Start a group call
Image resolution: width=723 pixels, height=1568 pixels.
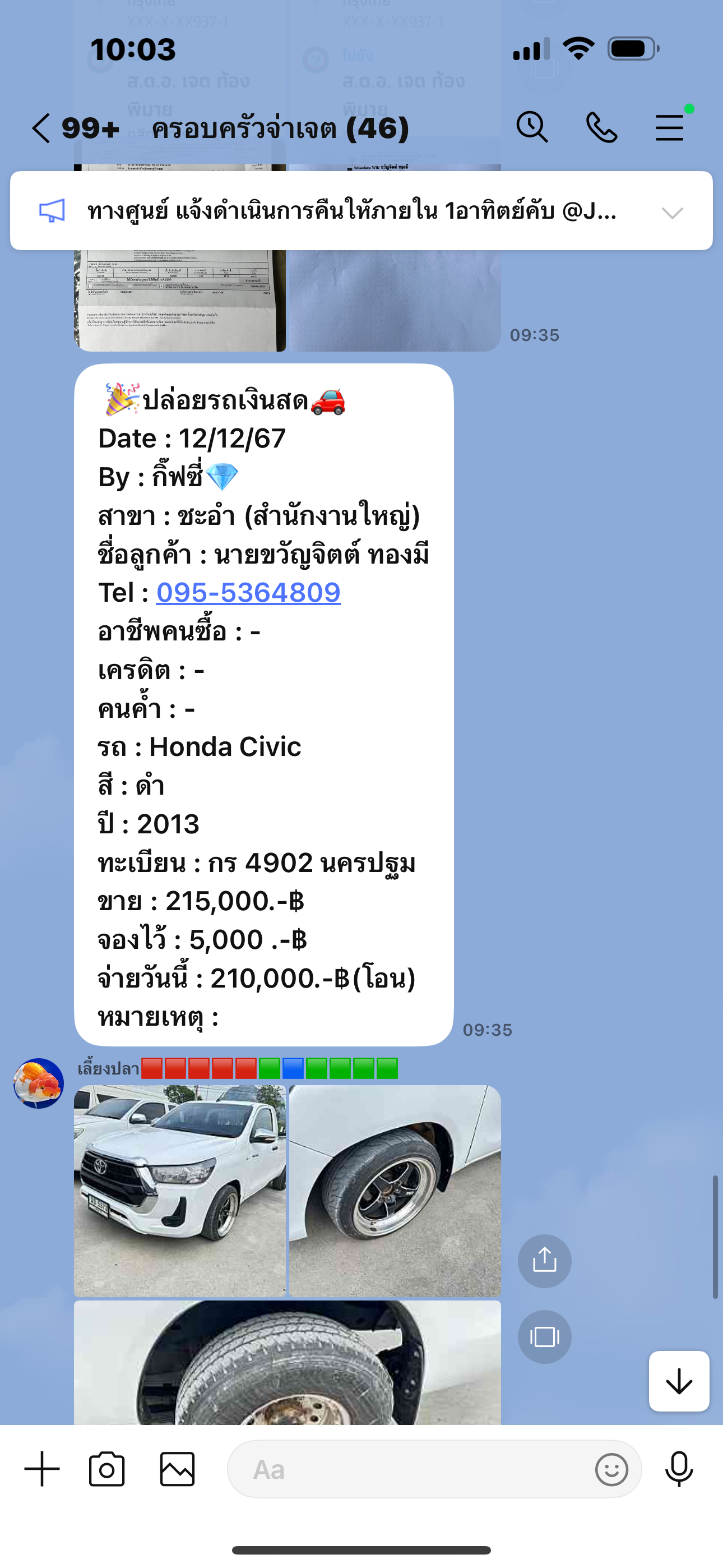click(x=601, y=128)
